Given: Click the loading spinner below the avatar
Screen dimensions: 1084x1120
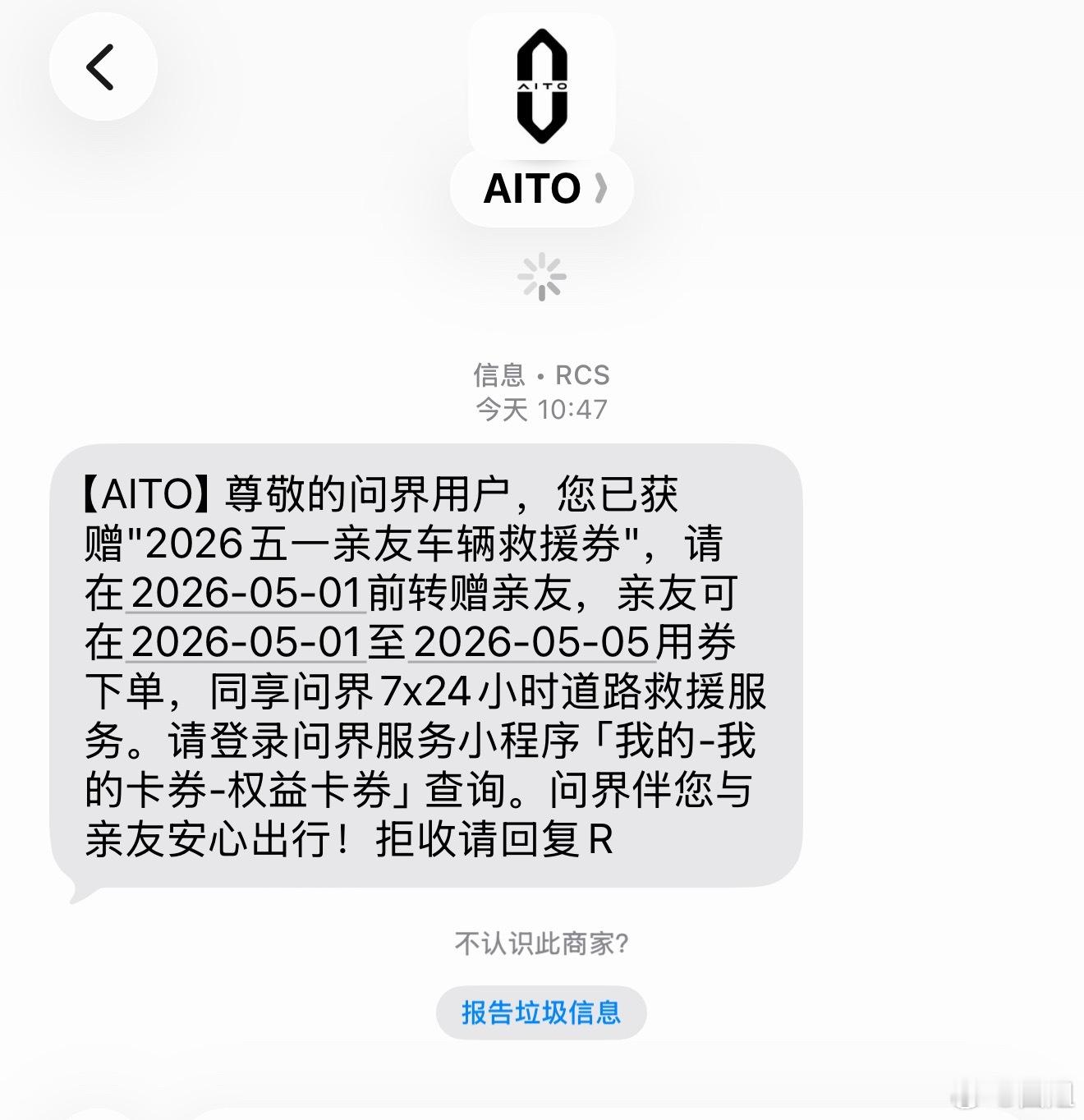Looking at the screenshot, I should 541,278.
